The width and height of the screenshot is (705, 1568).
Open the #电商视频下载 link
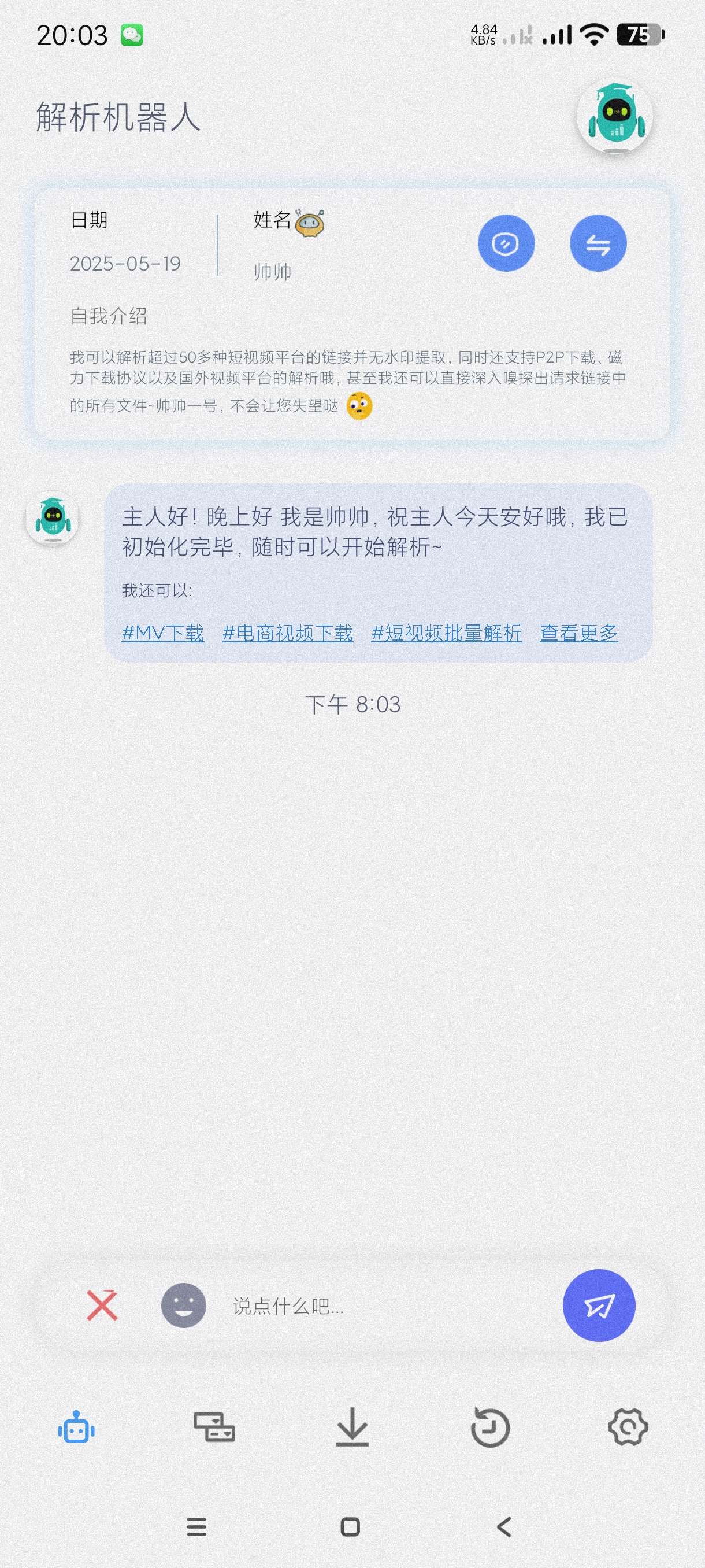[x=288, y=633]
